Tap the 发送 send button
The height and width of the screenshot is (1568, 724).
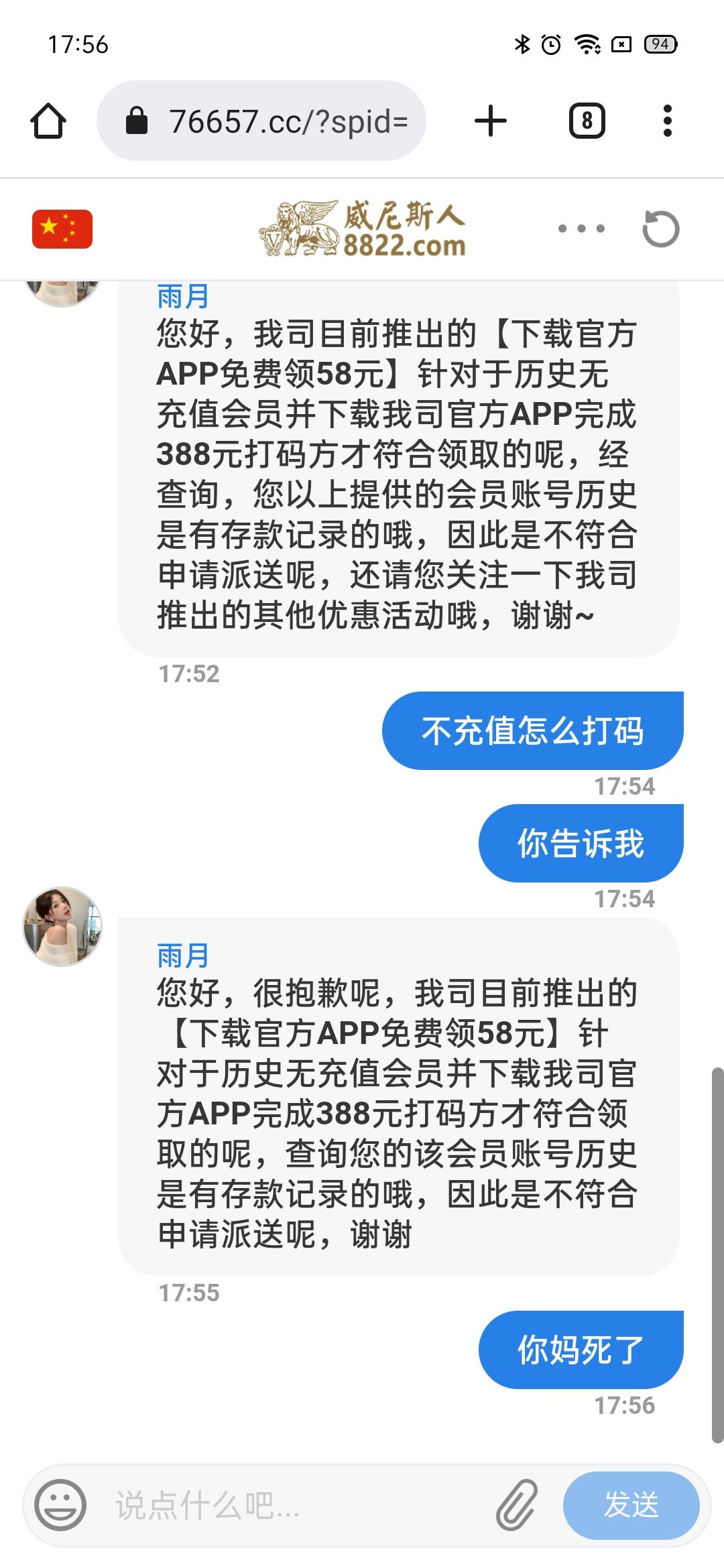click(631, 1505)
